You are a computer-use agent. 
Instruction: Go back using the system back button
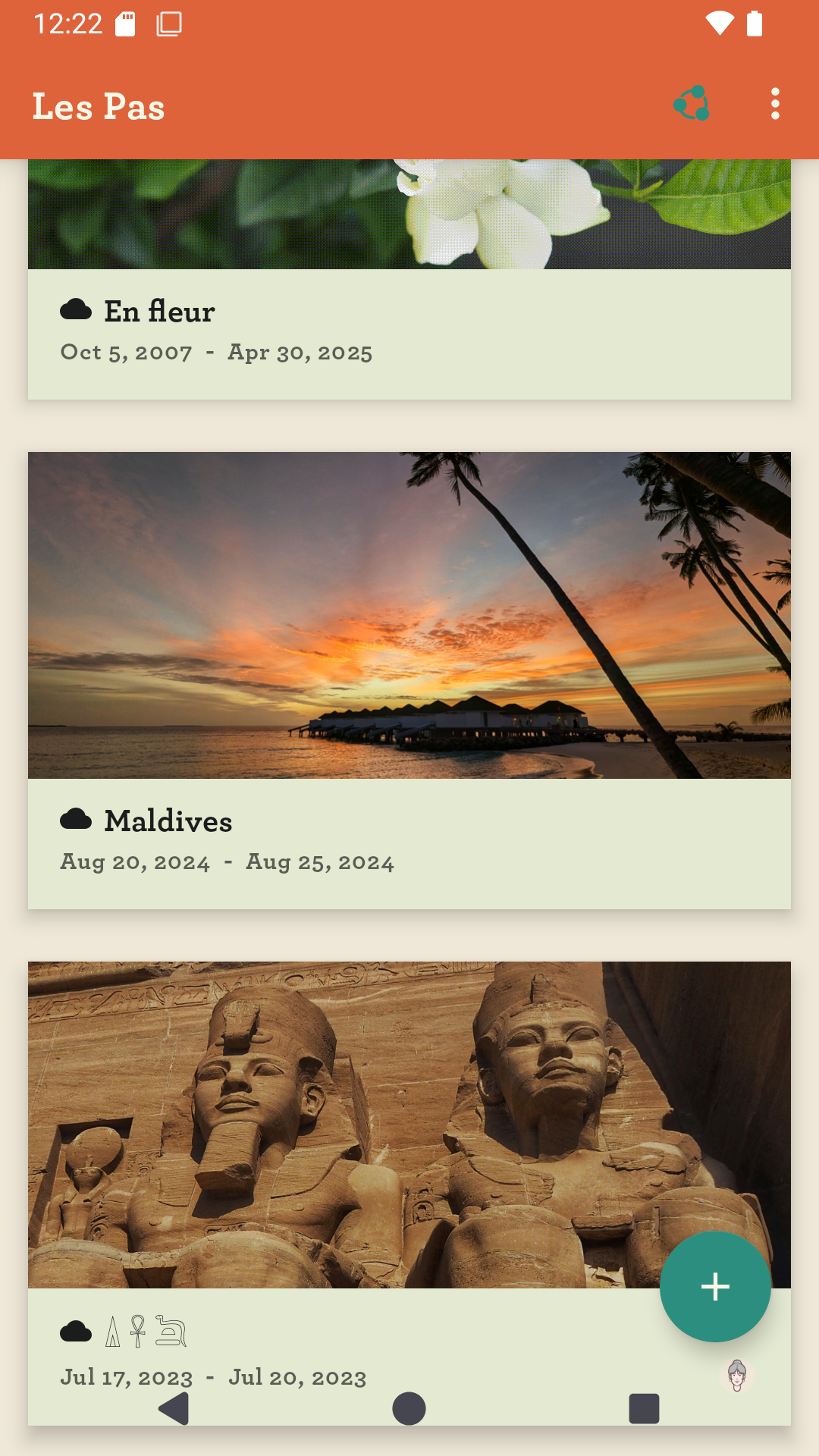point(174,1409)
